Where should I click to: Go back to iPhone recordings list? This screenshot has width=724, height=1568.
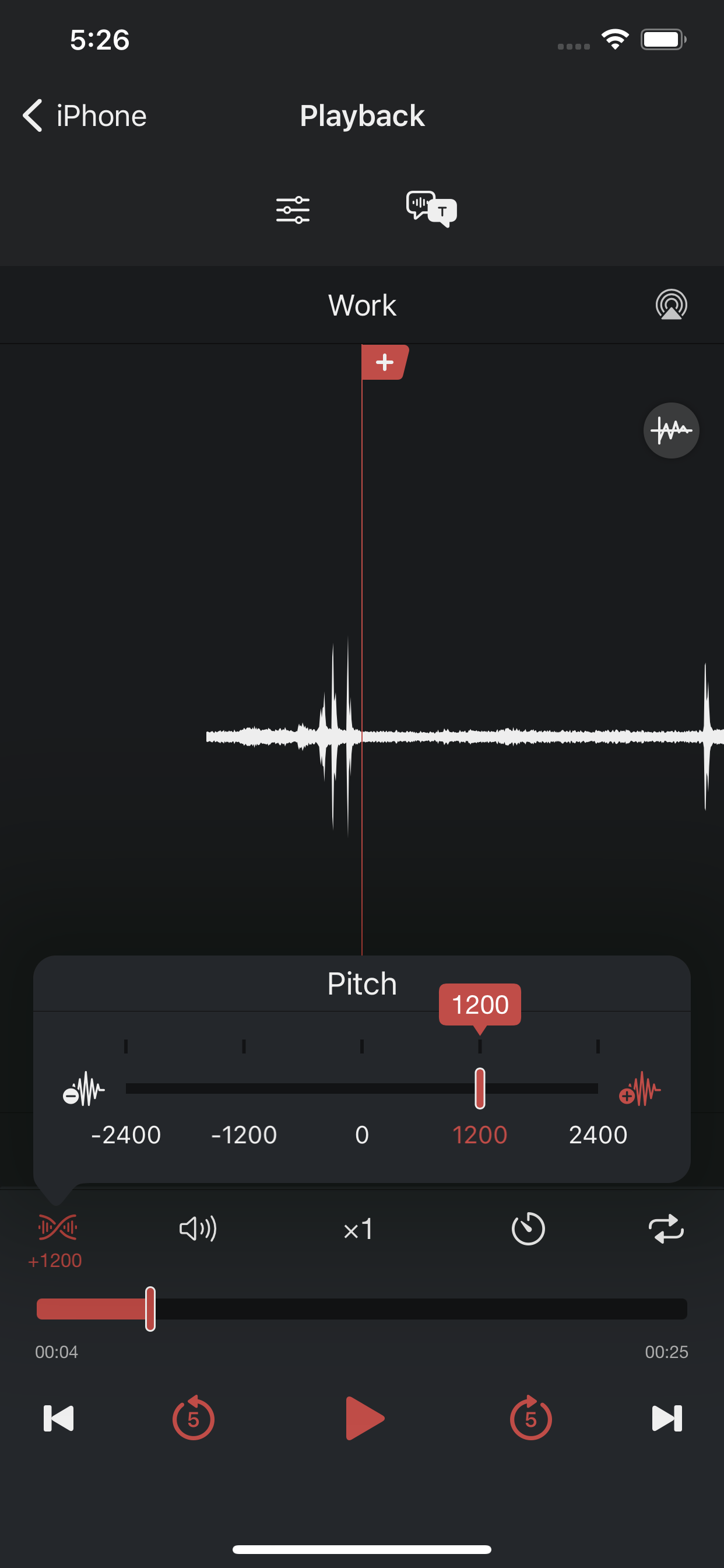pos(85,116)
